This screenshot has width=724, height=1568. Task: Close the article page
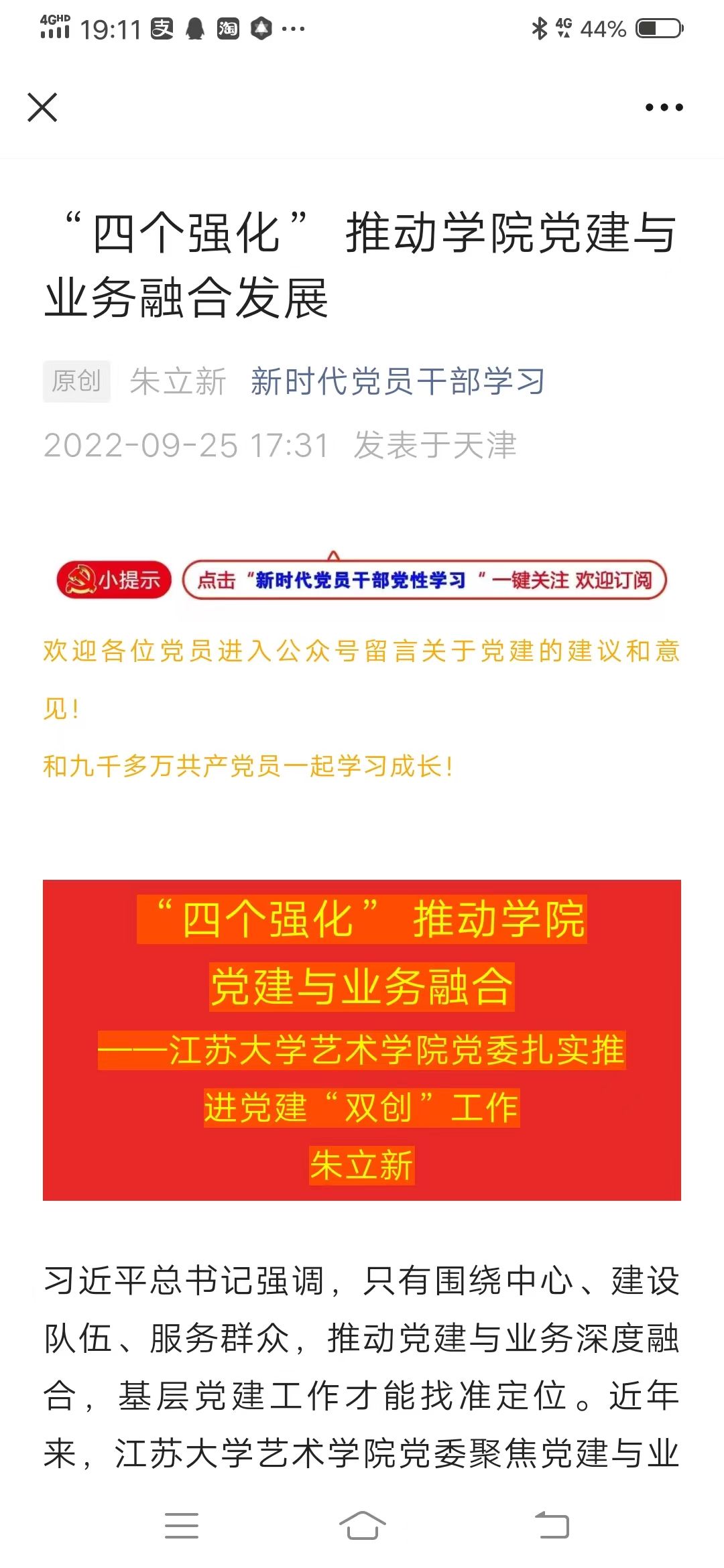(x=42, y=107)
